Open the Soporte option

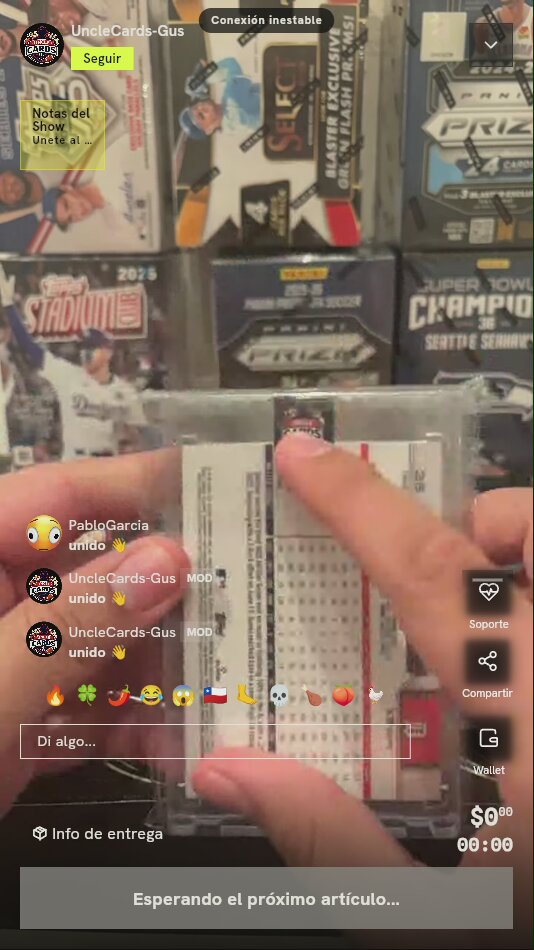488,600
